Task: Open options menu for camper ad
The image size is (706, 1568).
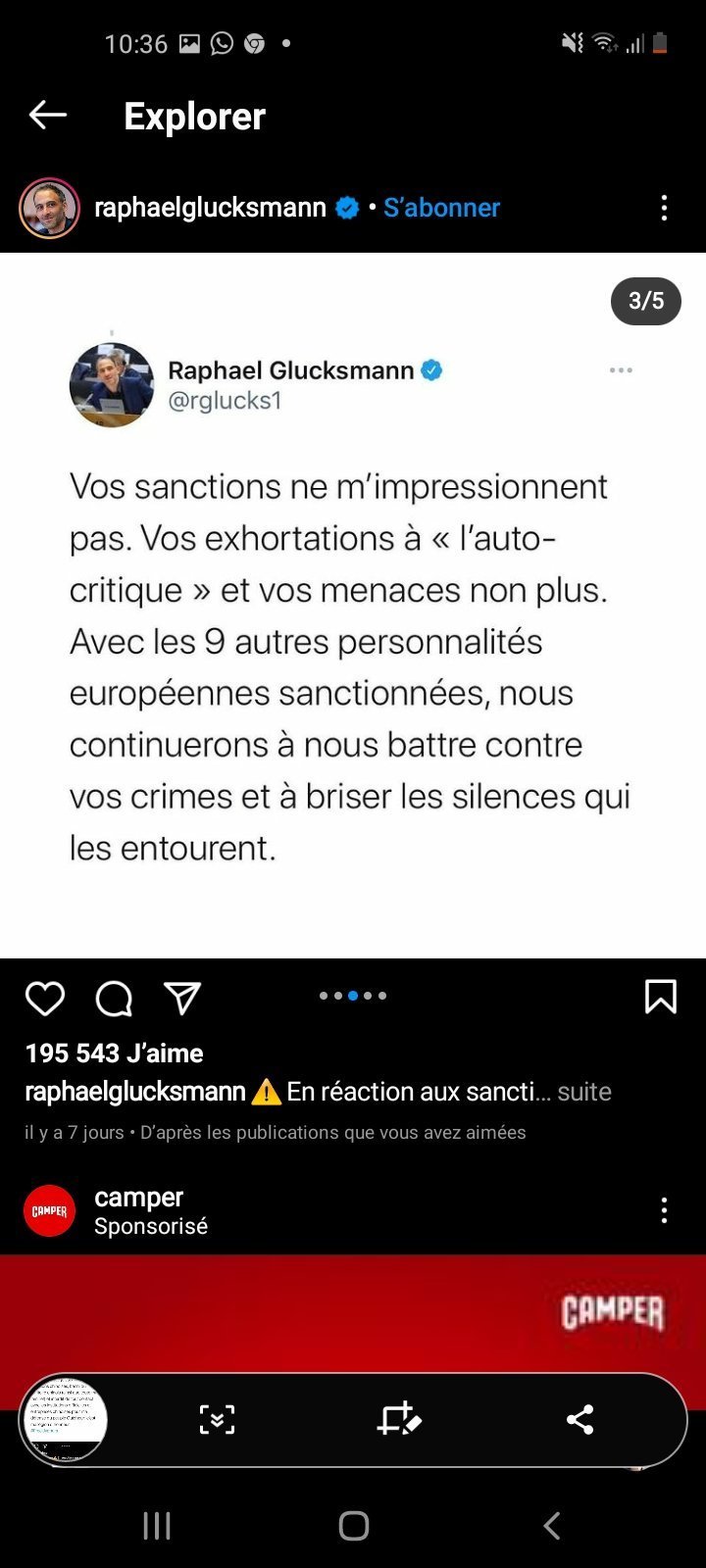Action: coord(664,1210)
